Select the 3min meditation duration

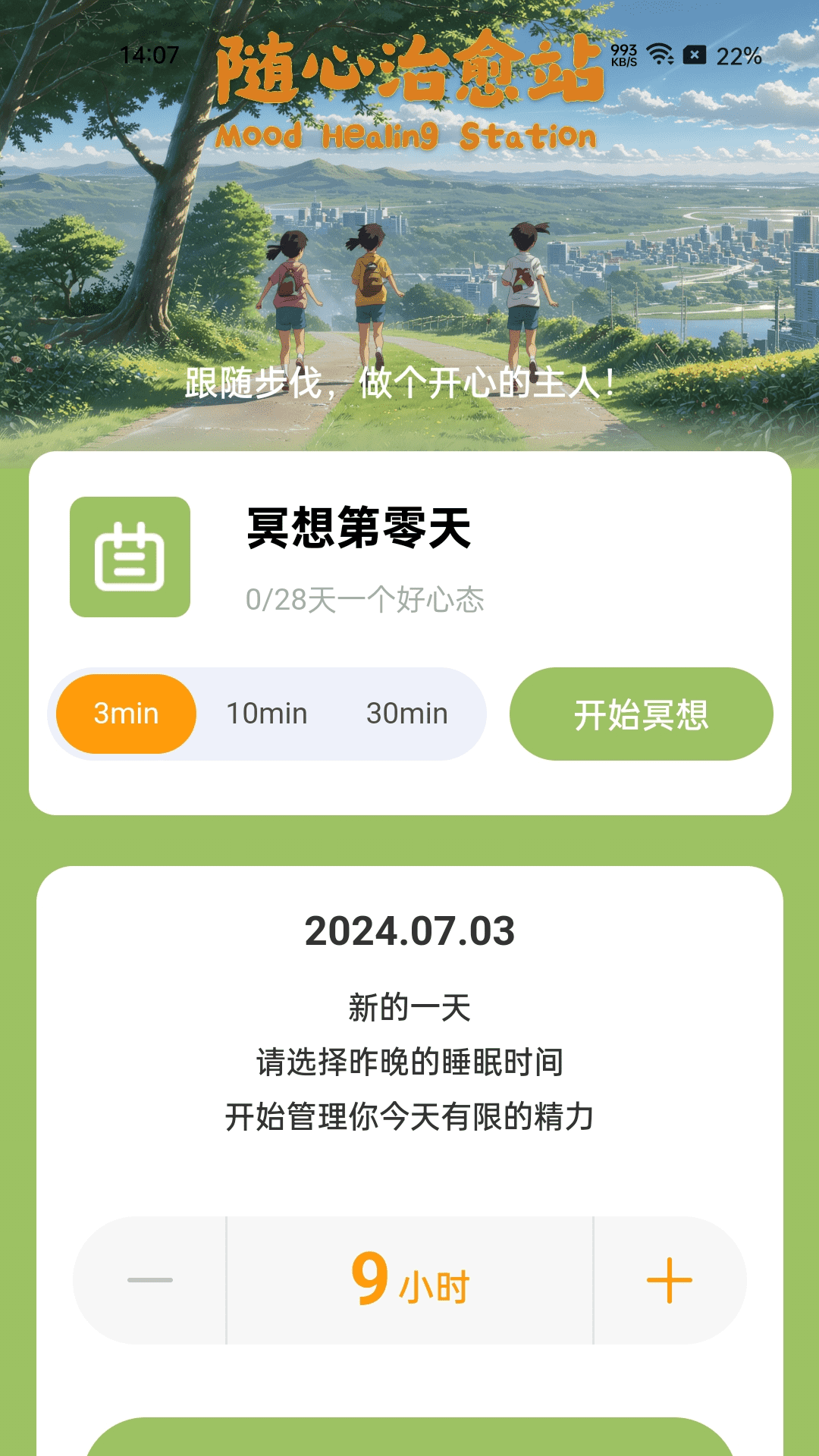pos(125,713)
